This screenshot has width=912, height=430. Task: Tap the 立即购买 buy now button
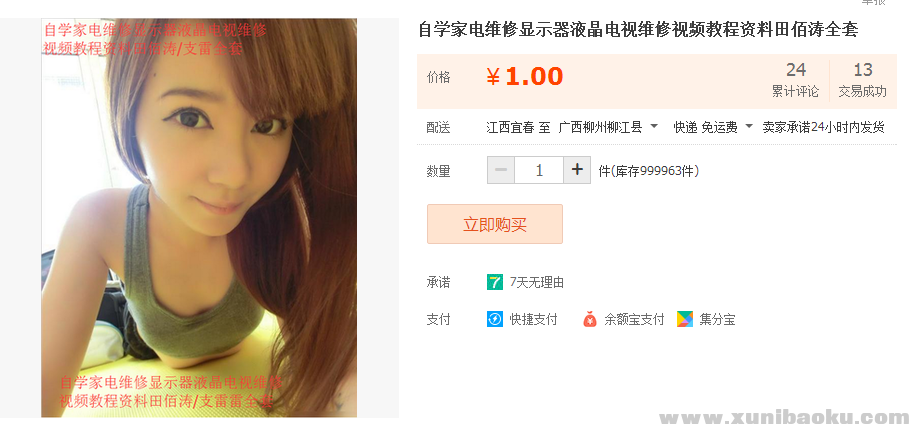pos(494,224)
